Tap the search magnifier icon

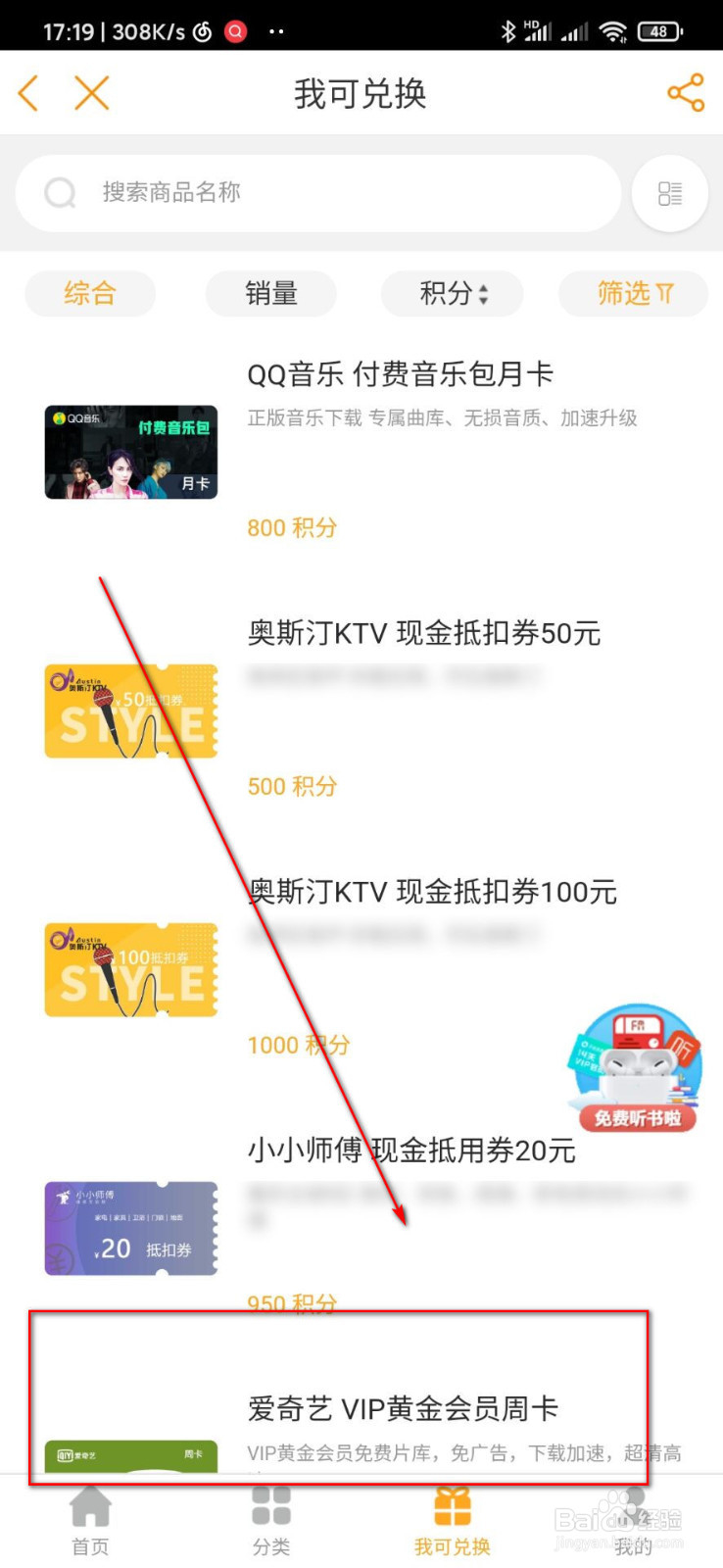[60, 192]
